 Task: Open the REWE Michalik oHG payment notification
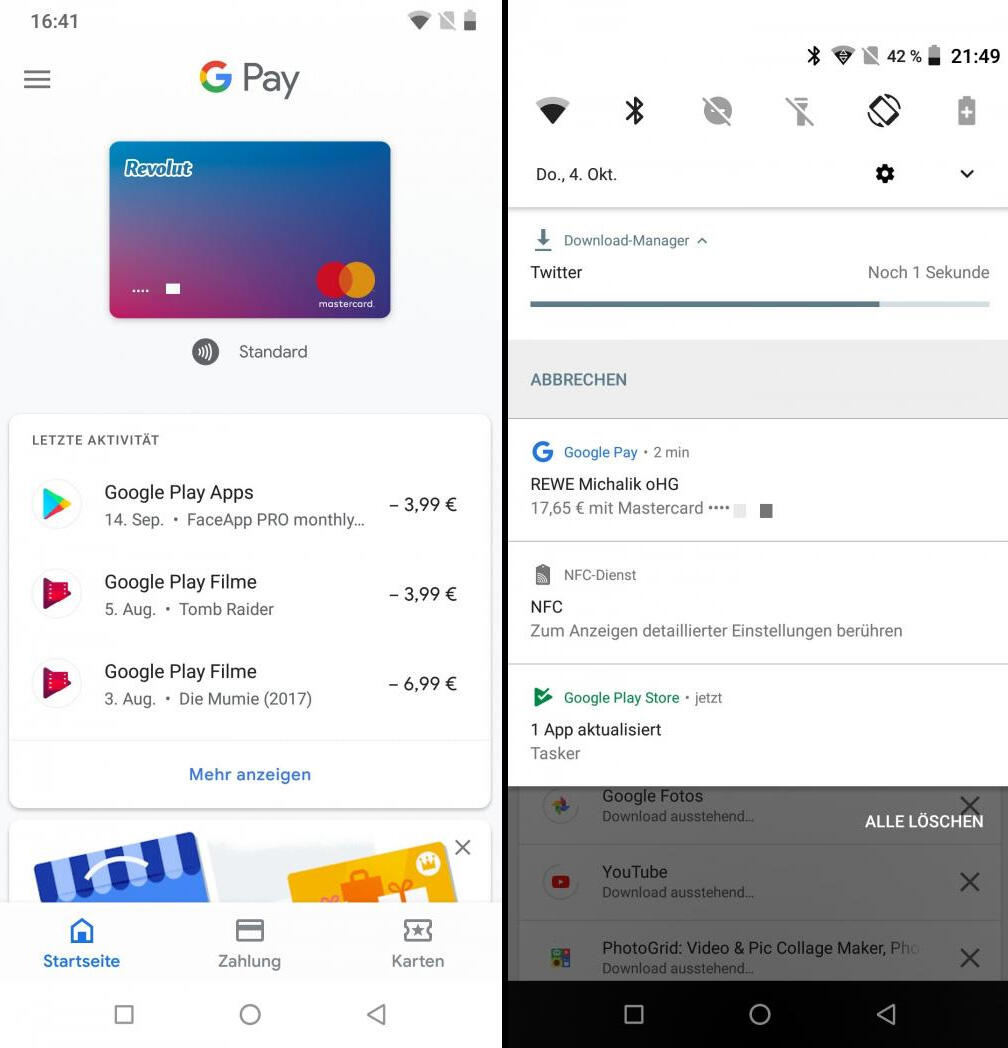point(757,482)
